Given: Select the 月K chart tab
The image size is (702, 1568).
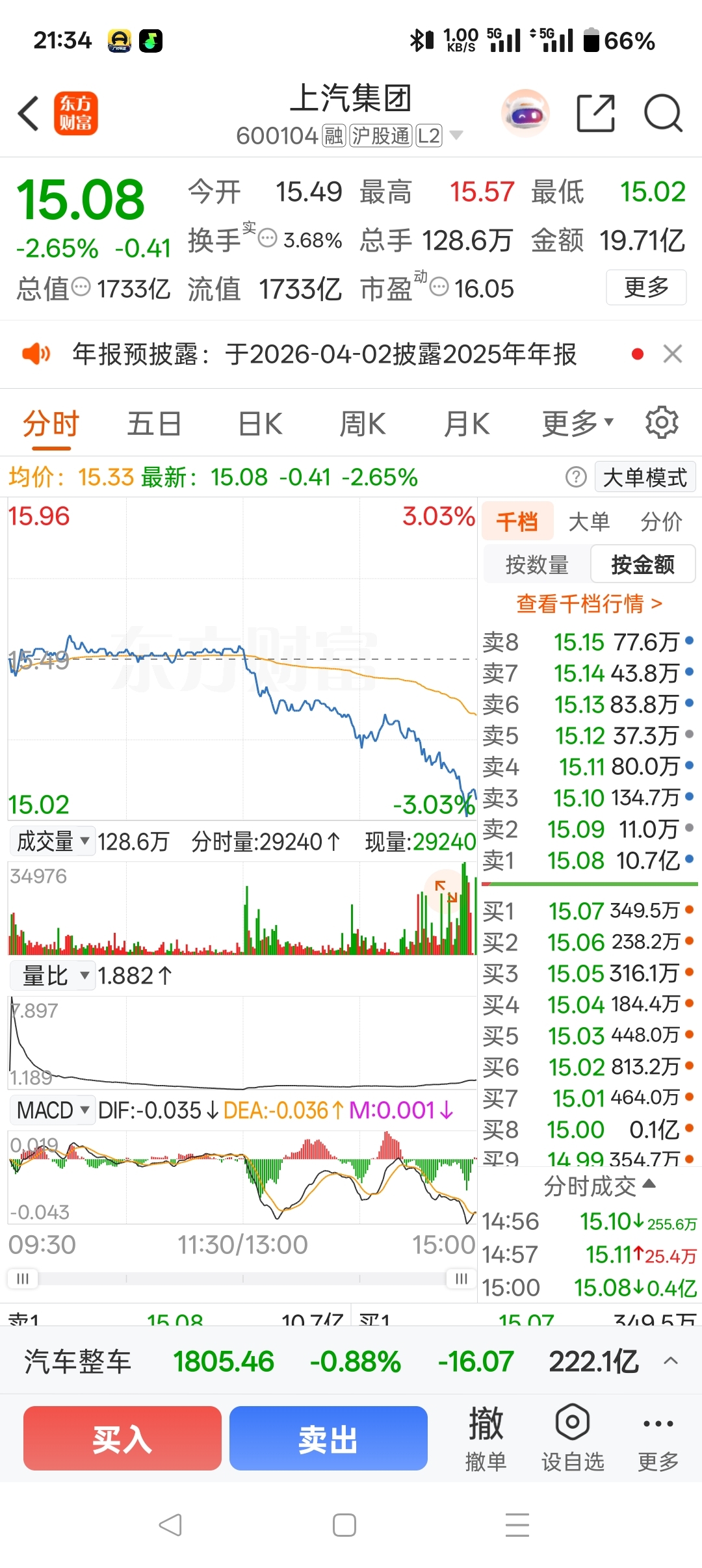Looking at the screenshot, I should pos(467,425).
